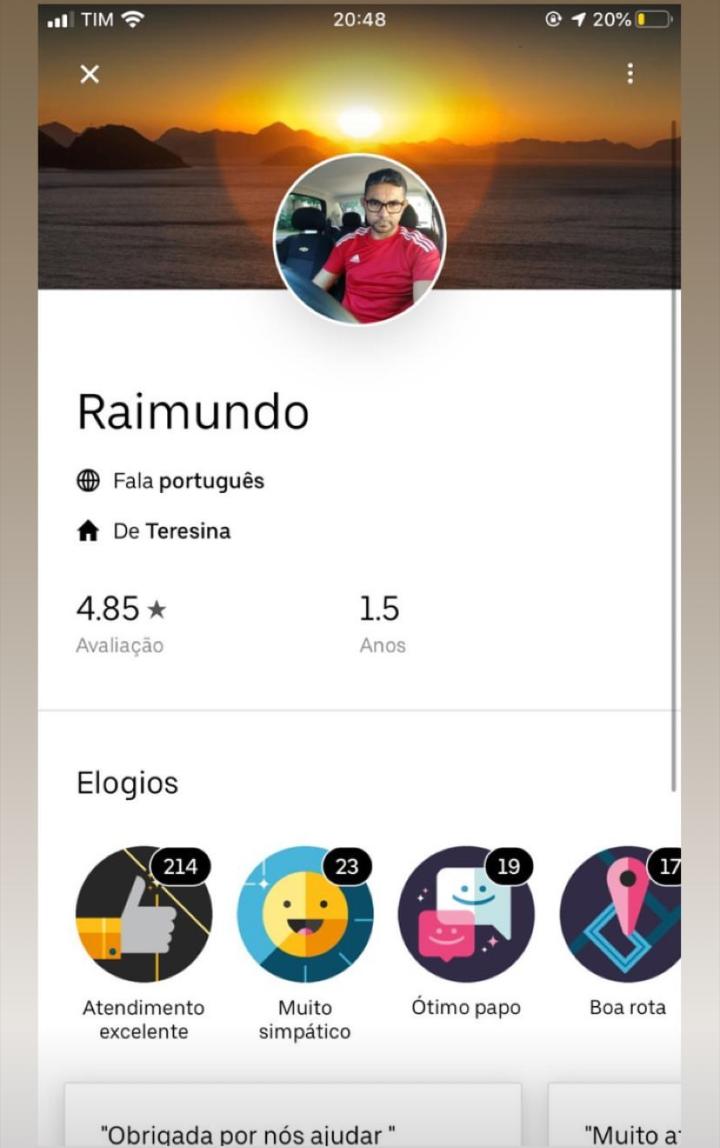Open the Boa rota compliment badge
Screen dimensions: 720x1148
[x=622, y=915]
